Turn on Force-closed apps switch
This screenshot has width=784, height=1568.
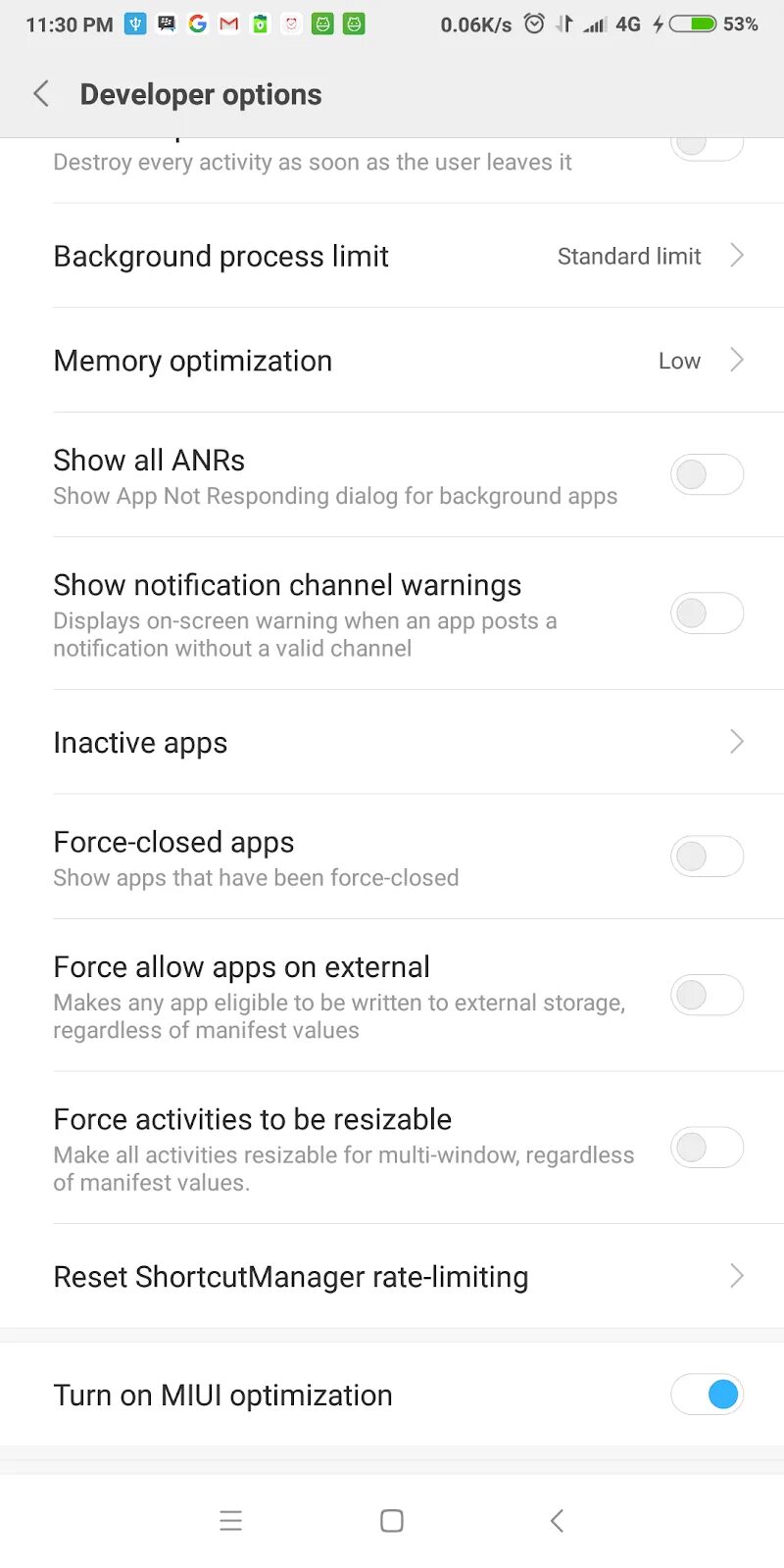[707, 857]
